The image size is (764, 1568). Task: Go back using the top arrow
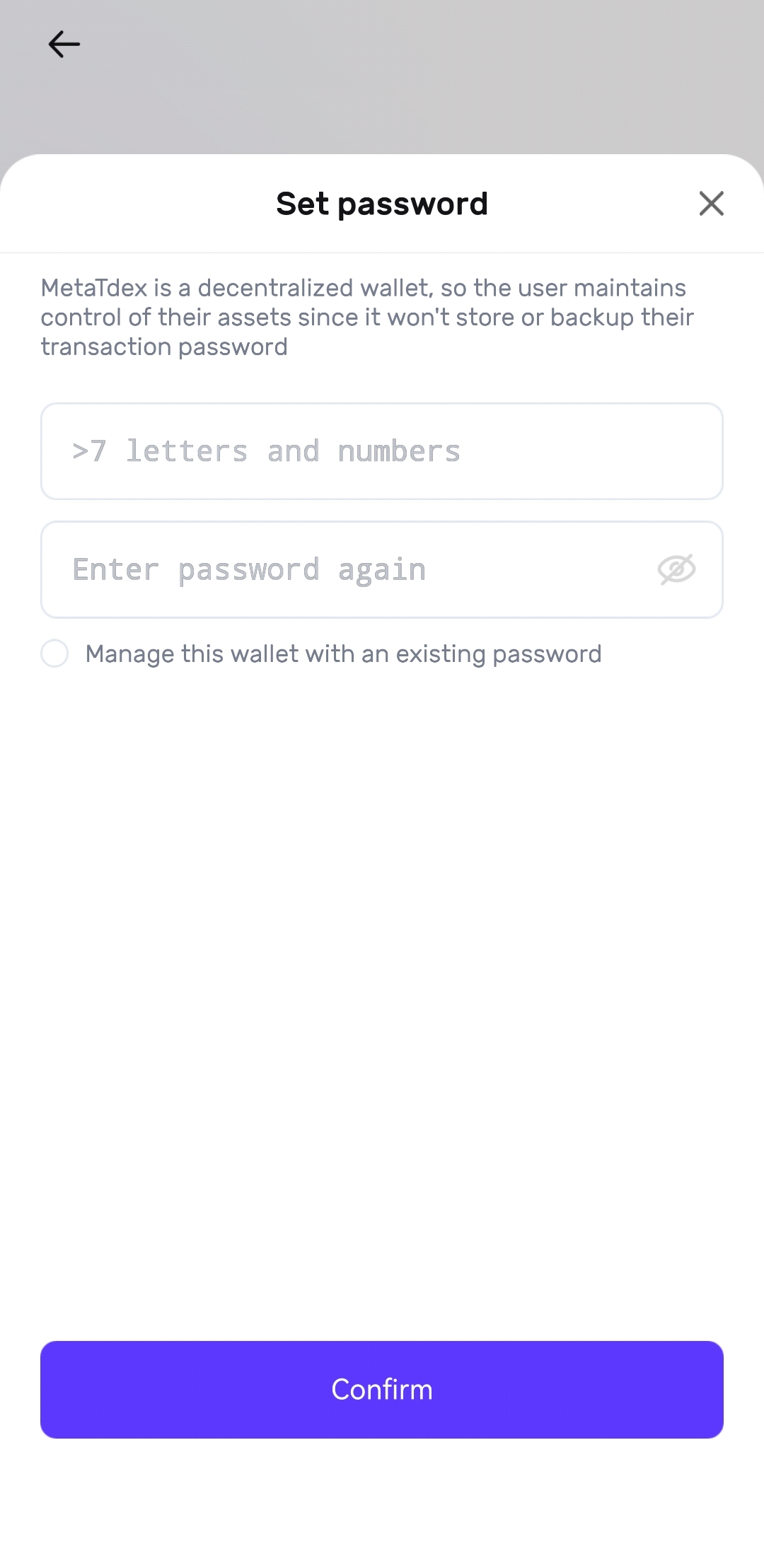tap(64, 44)
